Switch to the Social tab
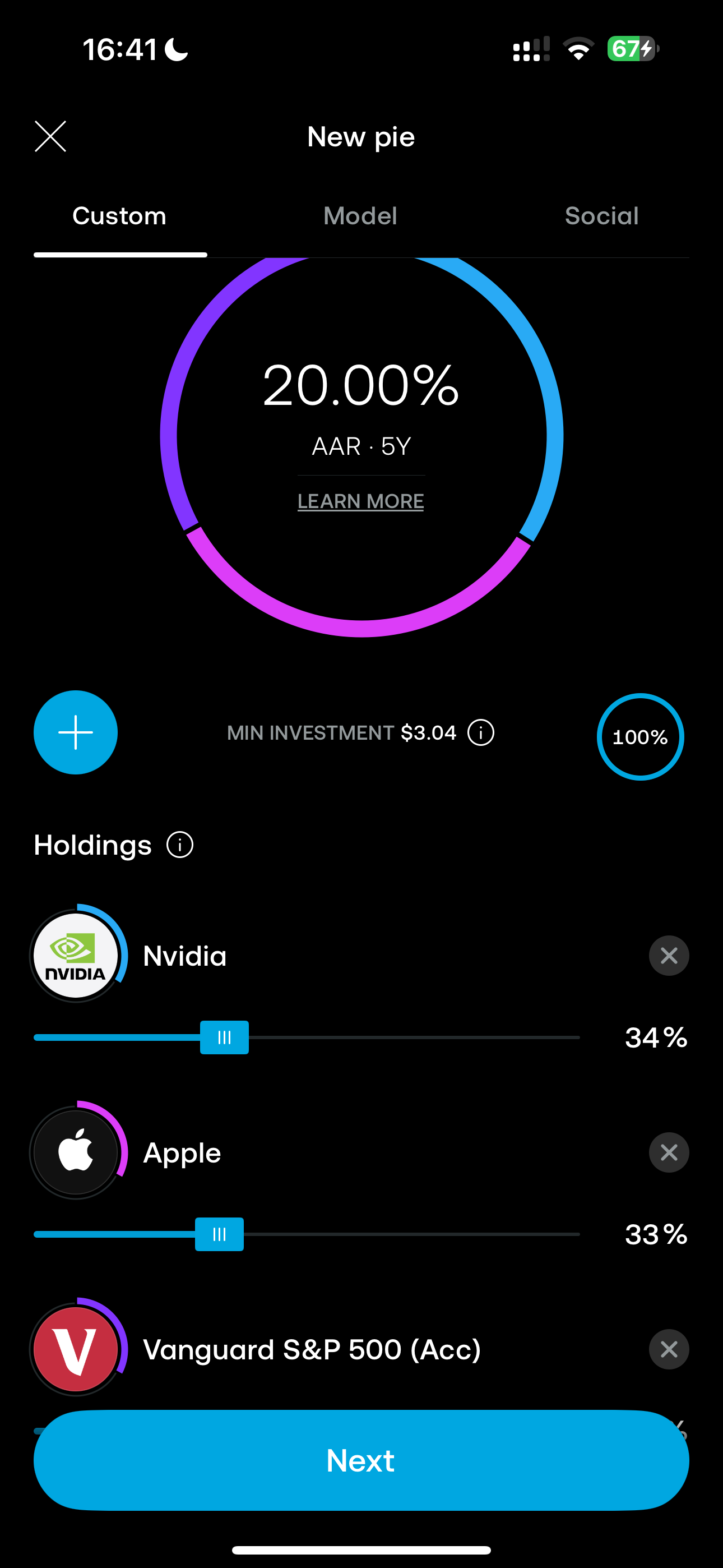This screenshot has height=1568, width=723. click(x=601, y=216)
